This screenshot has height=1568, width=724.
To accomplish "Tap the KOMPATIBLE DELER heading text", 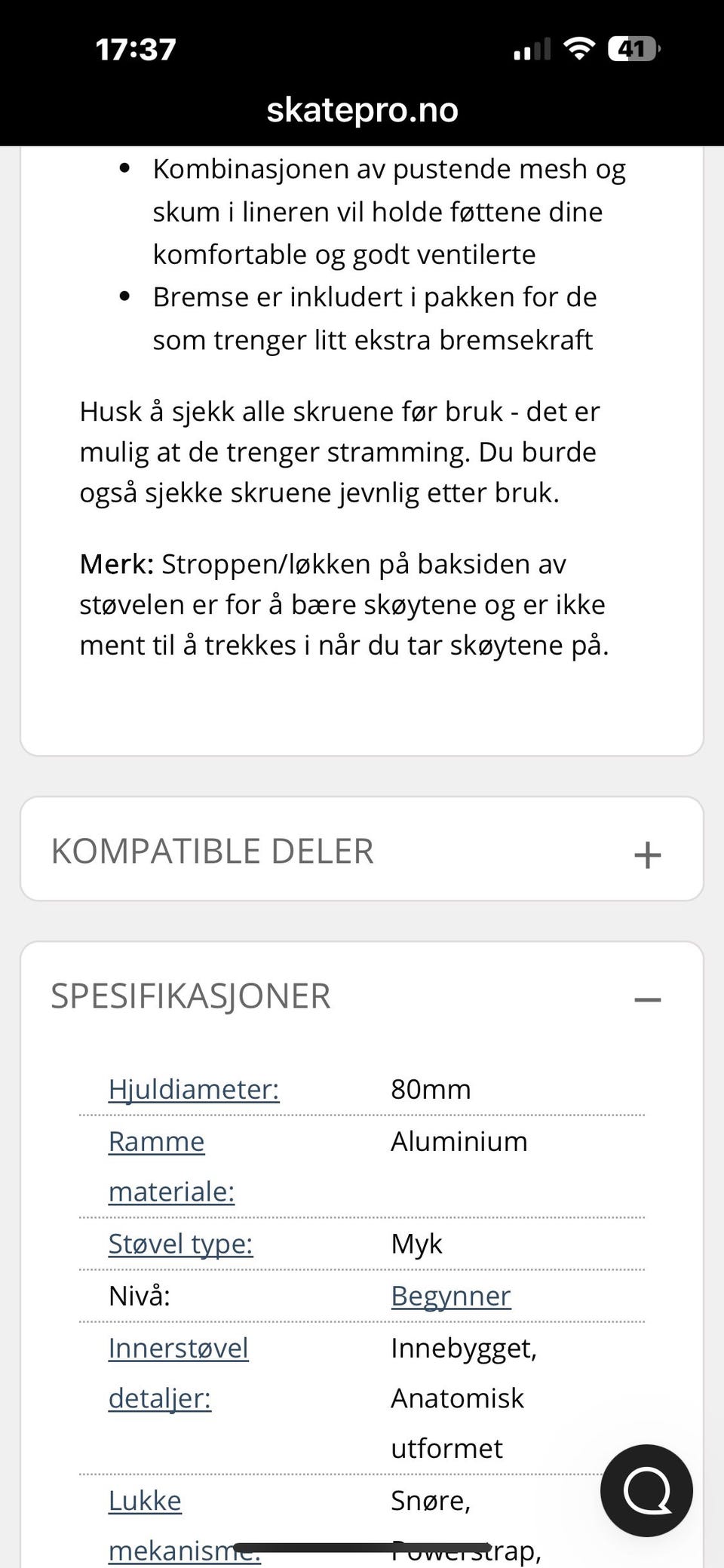I will [x=213, y=850].
